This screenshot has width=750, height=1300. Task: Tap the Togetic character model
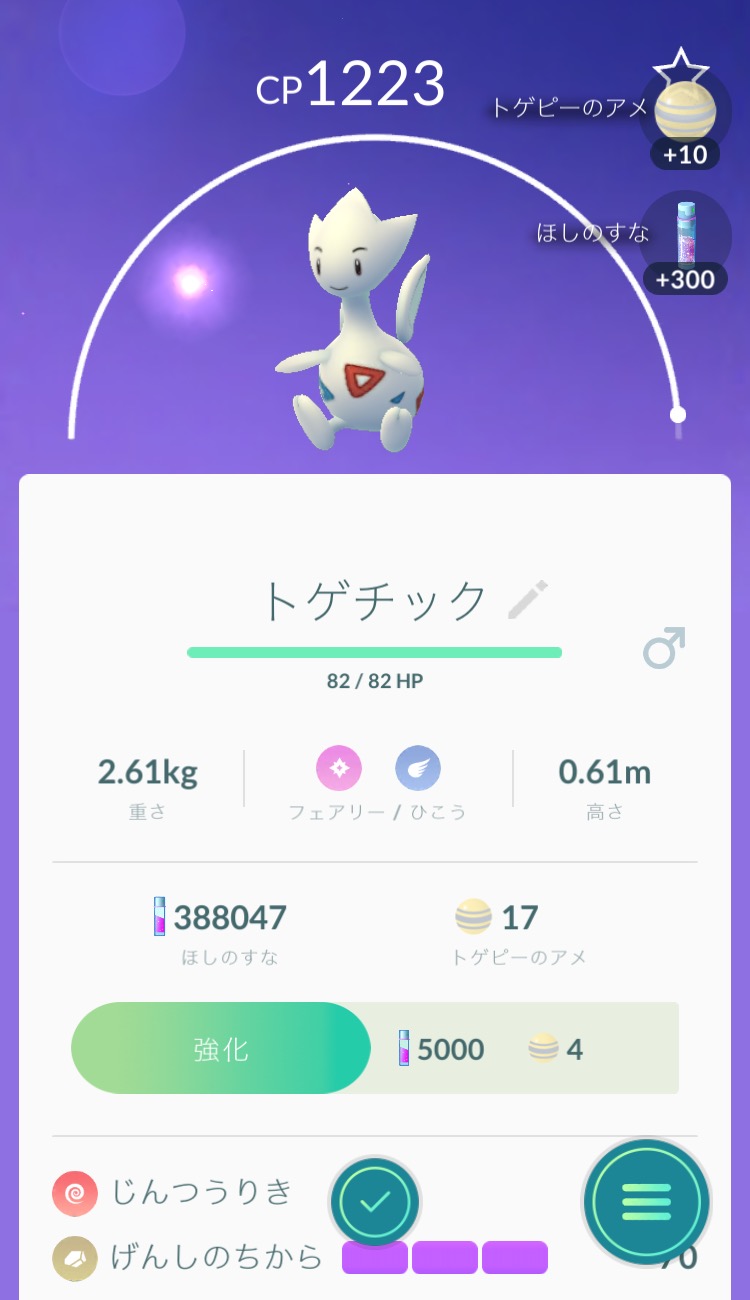click(357, 330)
